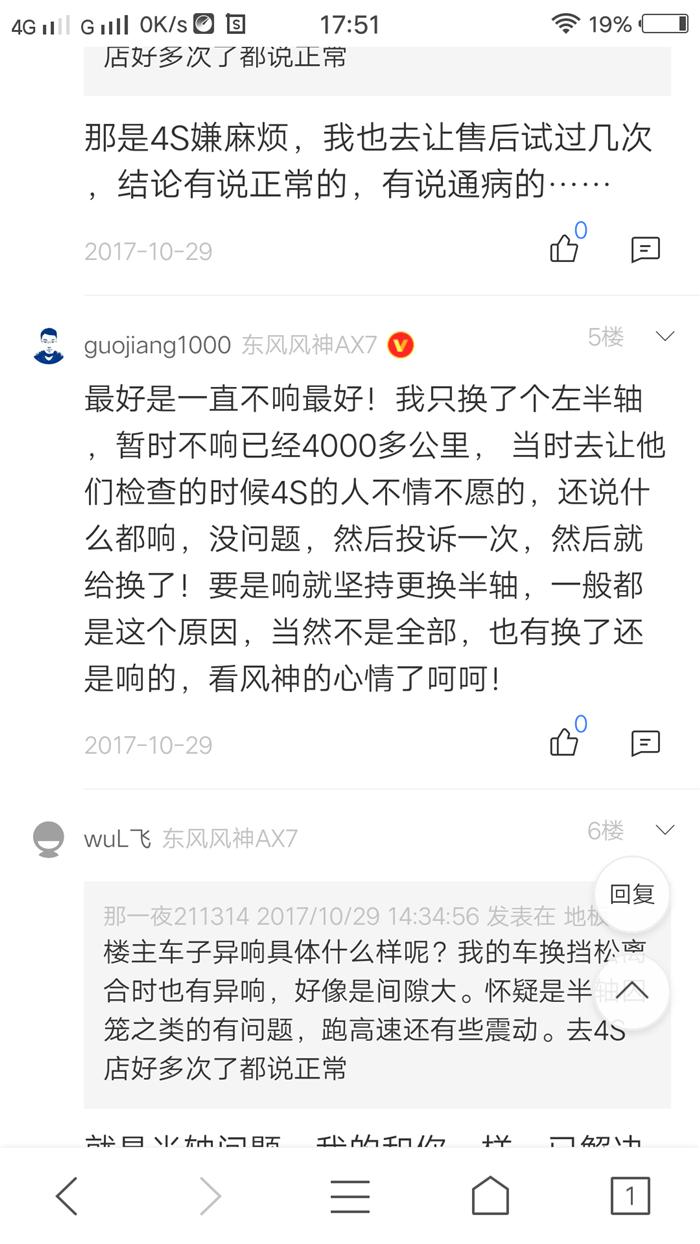Open wuL飞's profile avatar
700x1244 pixels.
point(48,838)
